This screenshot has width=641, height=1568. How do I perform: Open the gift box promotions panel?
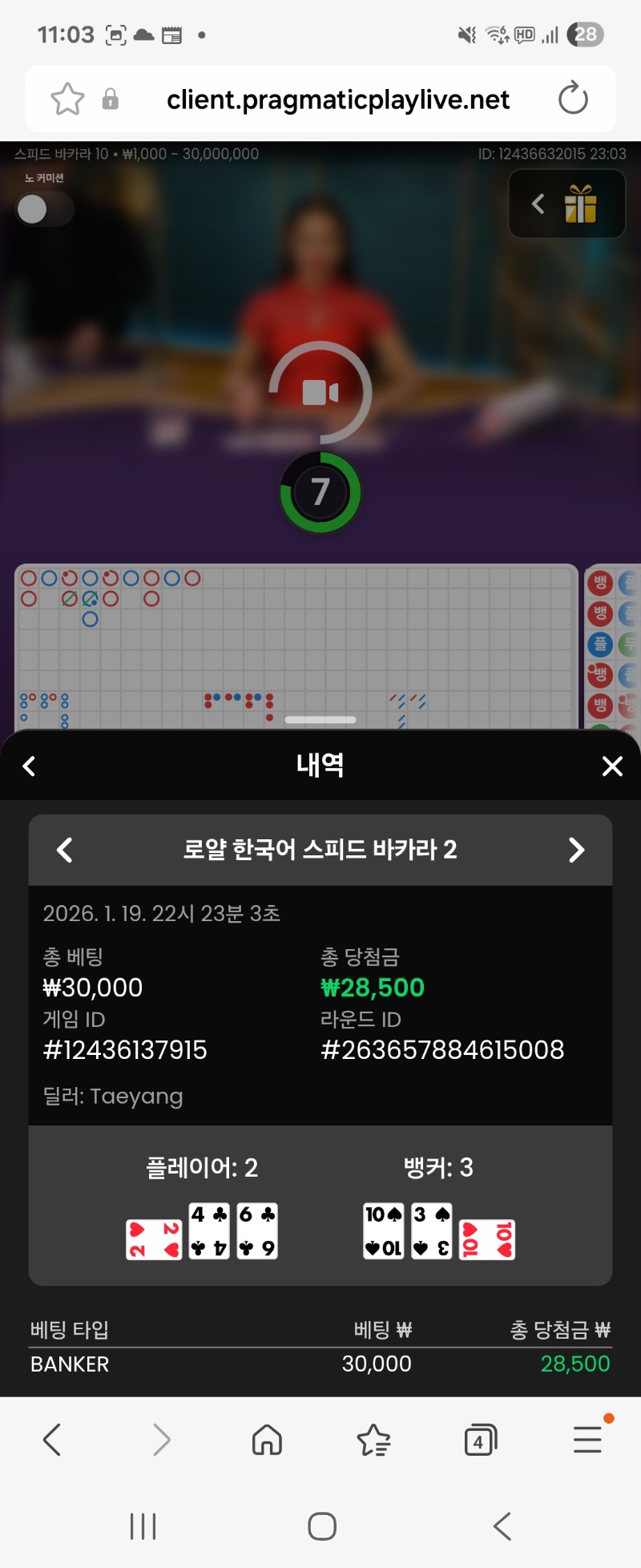pos(580,204)
